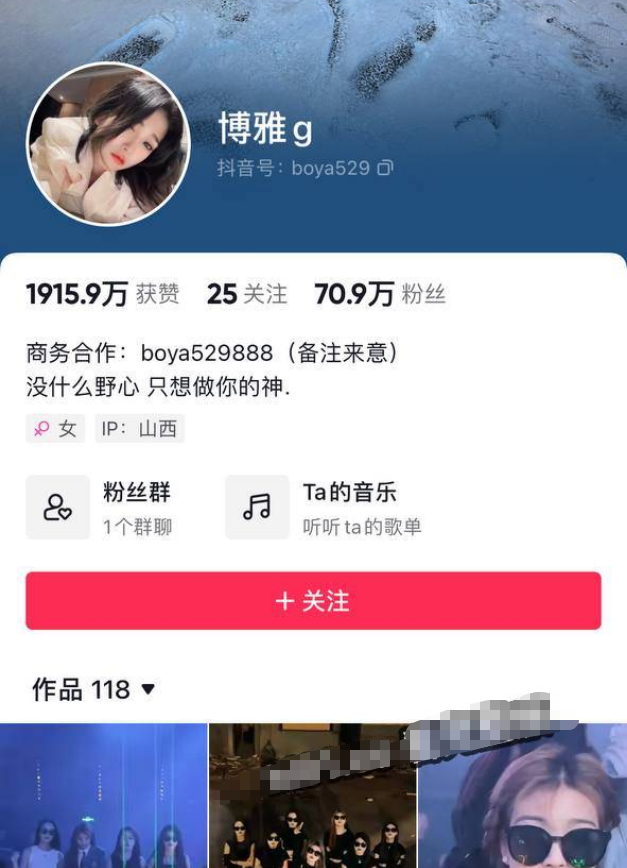This screenshot has height=868, width=627.
Task: Play the video with the blue stage lights
Action: point(104,796)
